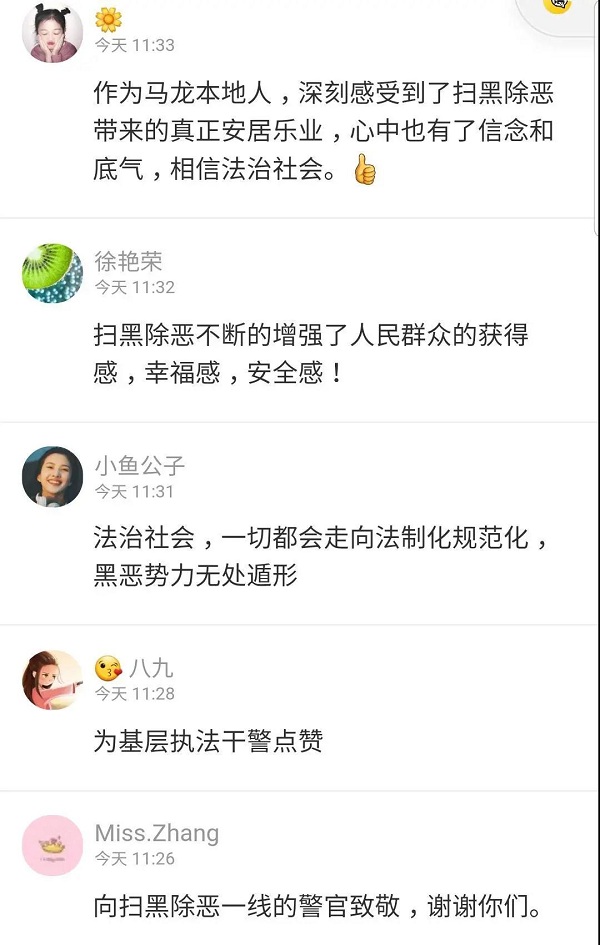This screenshot has height=945, width=600.
Task: Open 徐艳荣's profile picture
Action: 52,273
